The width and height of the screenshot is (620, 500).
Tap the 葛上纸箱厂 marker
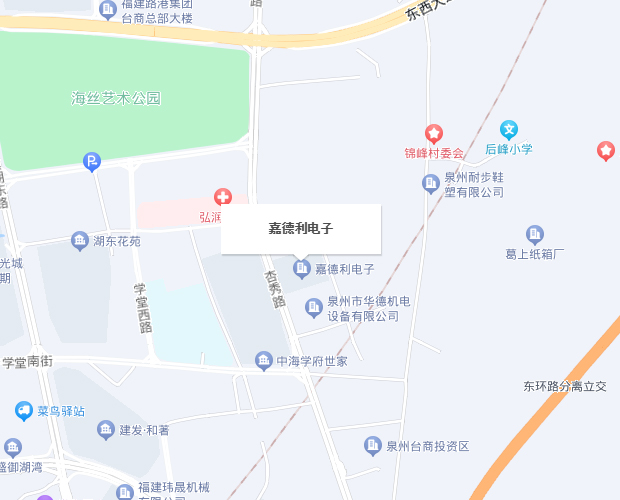click(535, 234)
